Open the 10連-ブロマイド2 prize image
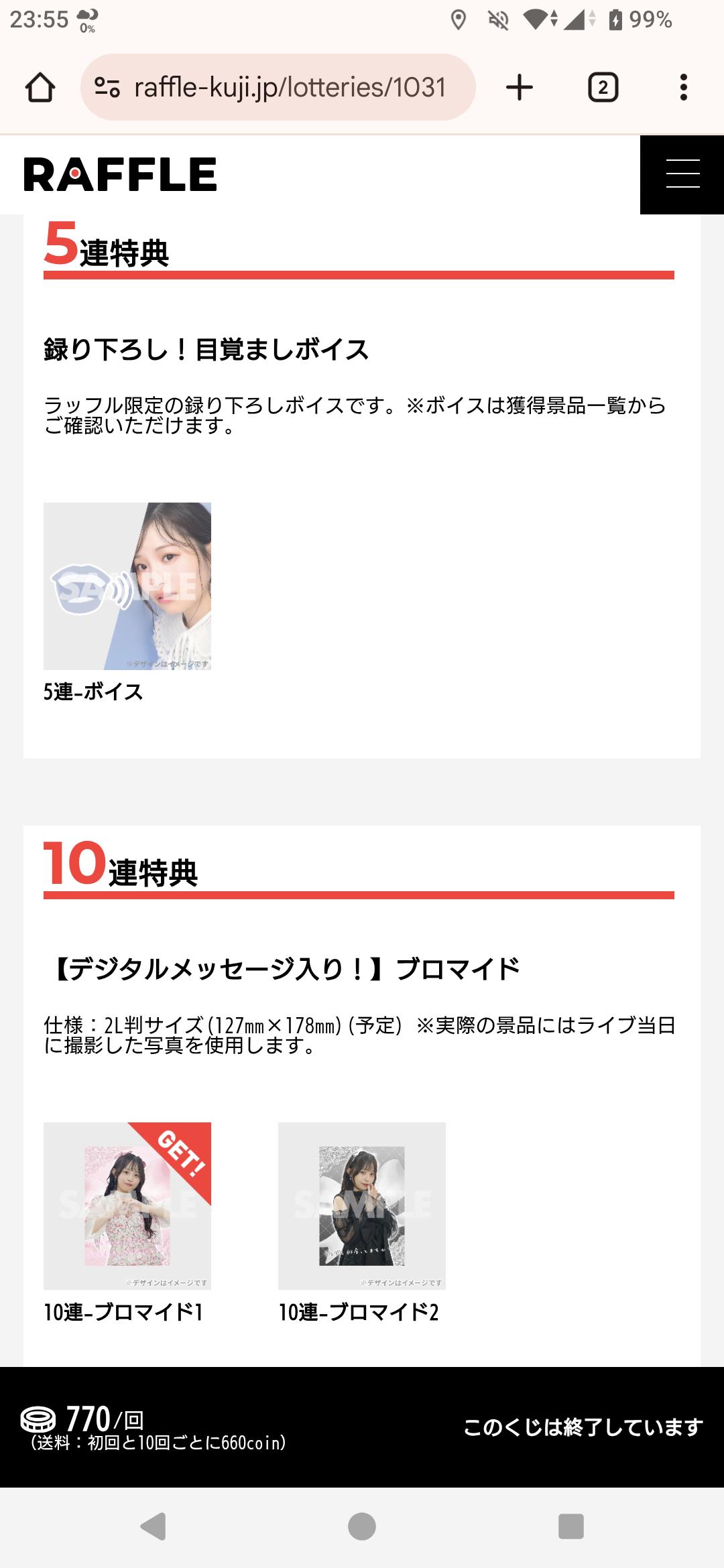Screen dimensions: 724x1568 (x=362, y=1206)
